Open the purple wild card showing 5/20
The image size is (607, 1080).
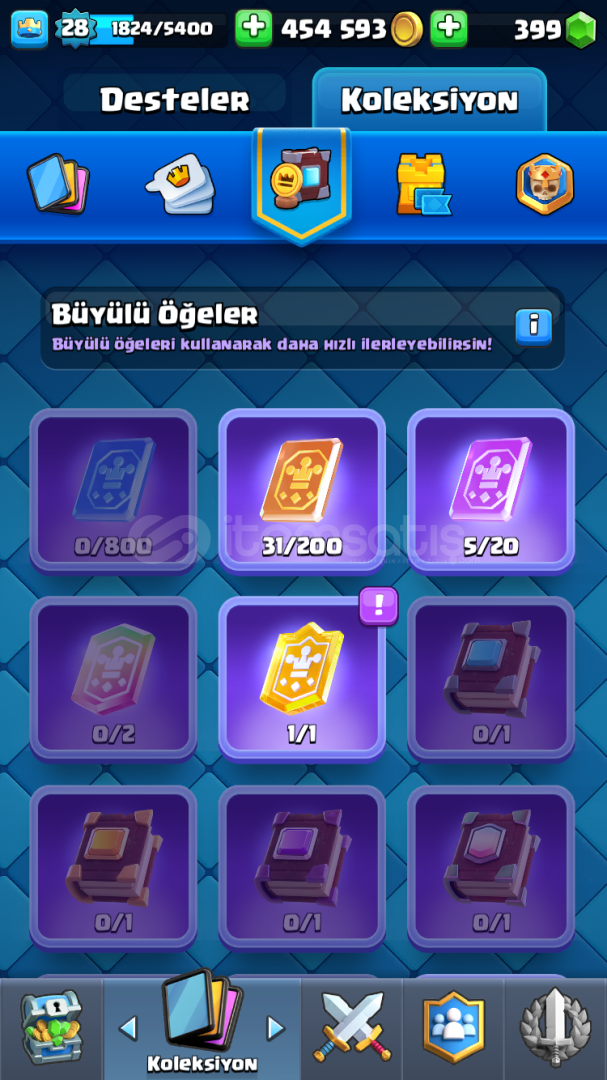[x=491, y=492]
